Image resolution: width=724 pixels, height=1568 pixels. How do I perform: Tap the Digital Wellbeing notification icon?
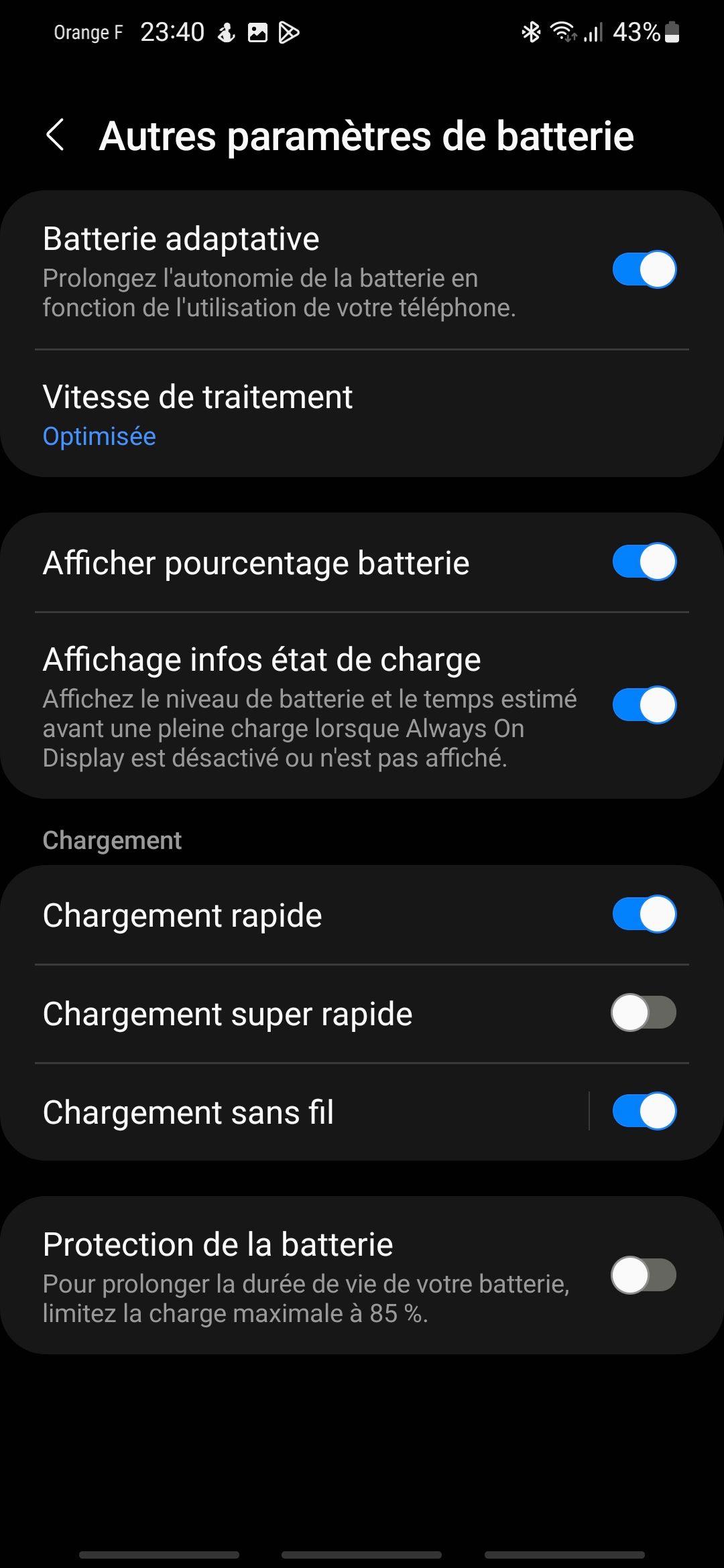tap(225, 32)
